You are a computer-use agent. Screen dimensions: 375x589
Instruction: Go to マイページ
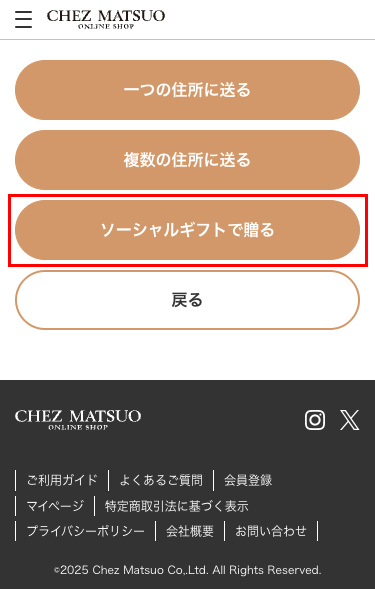(55, 506)
